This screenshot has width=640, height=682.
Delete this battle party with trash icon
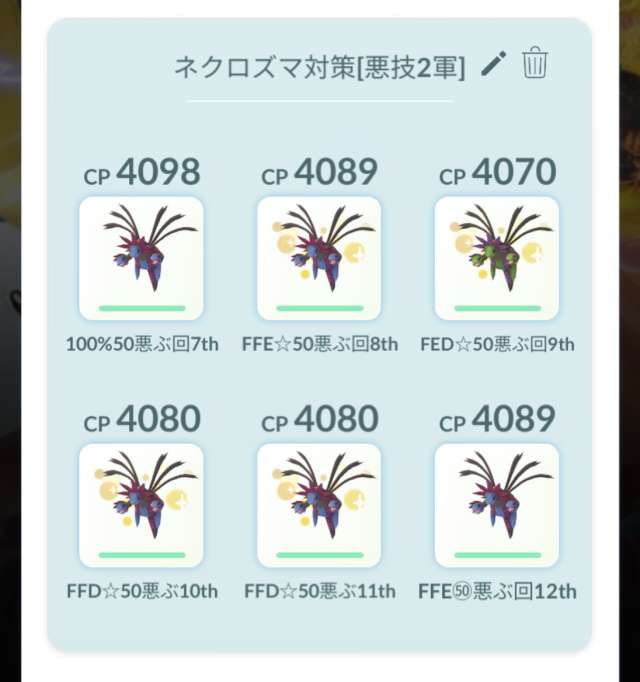(535, 64)
